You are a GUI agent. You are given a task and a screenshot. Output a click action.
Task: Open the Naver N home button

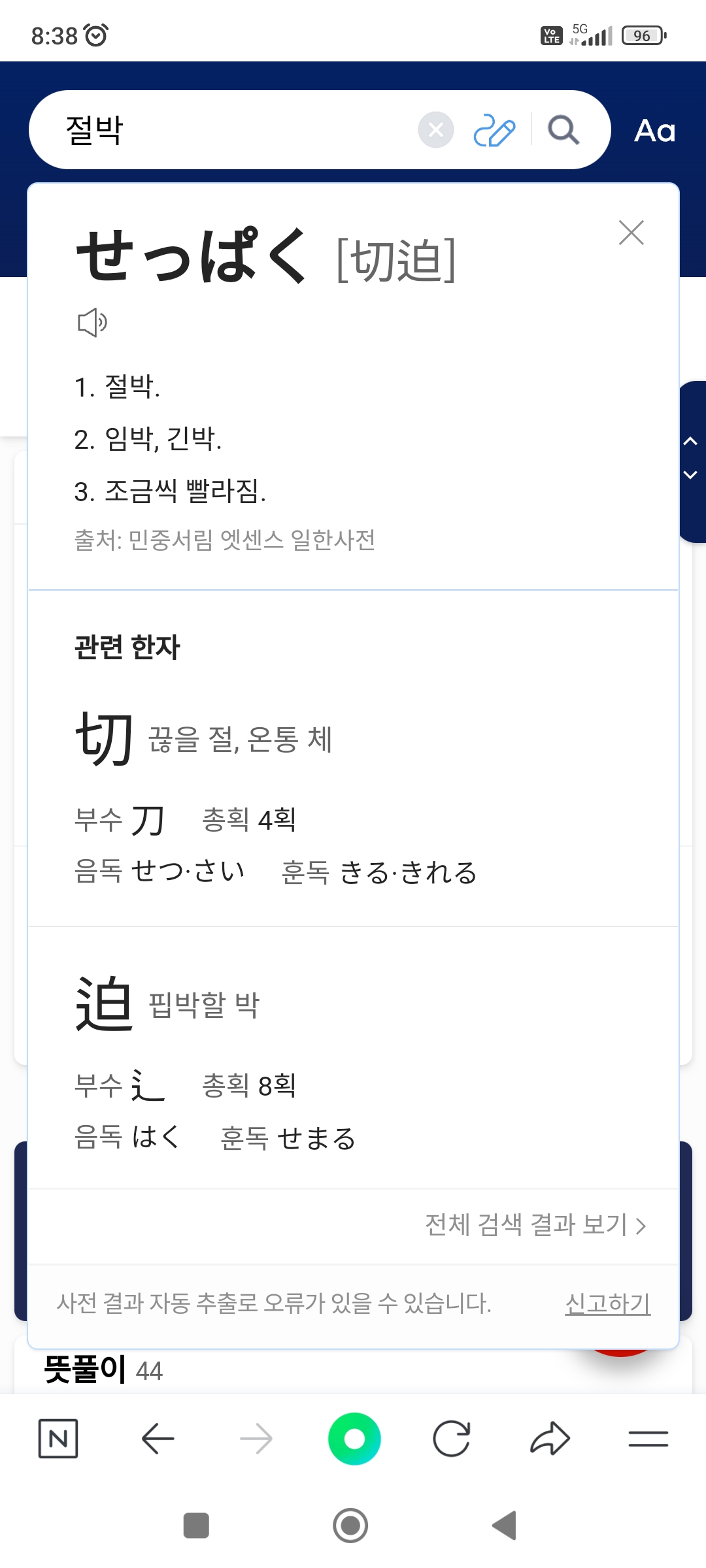[58, 1439]
